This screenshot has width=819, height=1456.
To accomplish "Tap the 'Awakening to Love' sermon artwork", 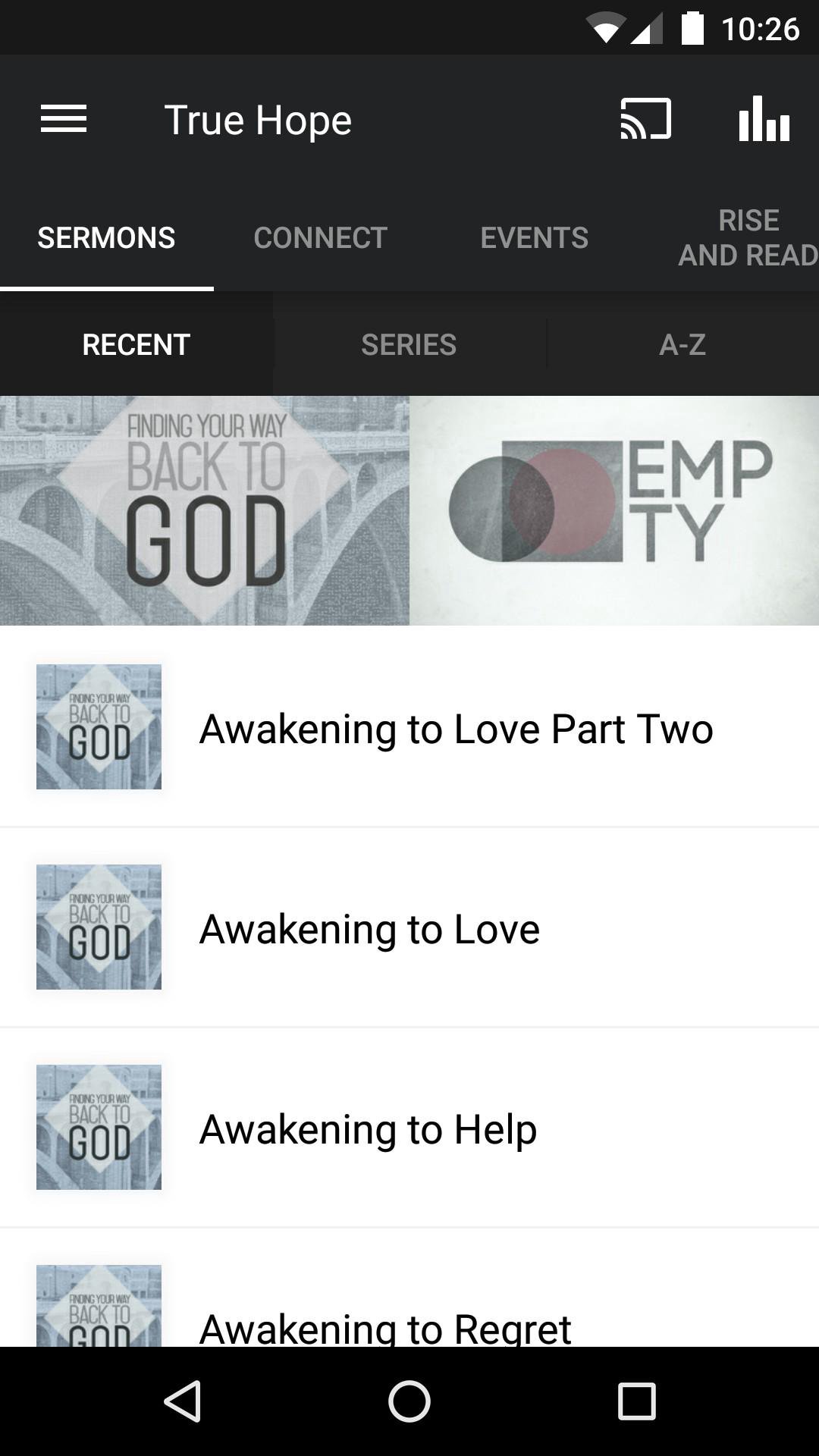I will pyautogui.click(x=99, y=927).
